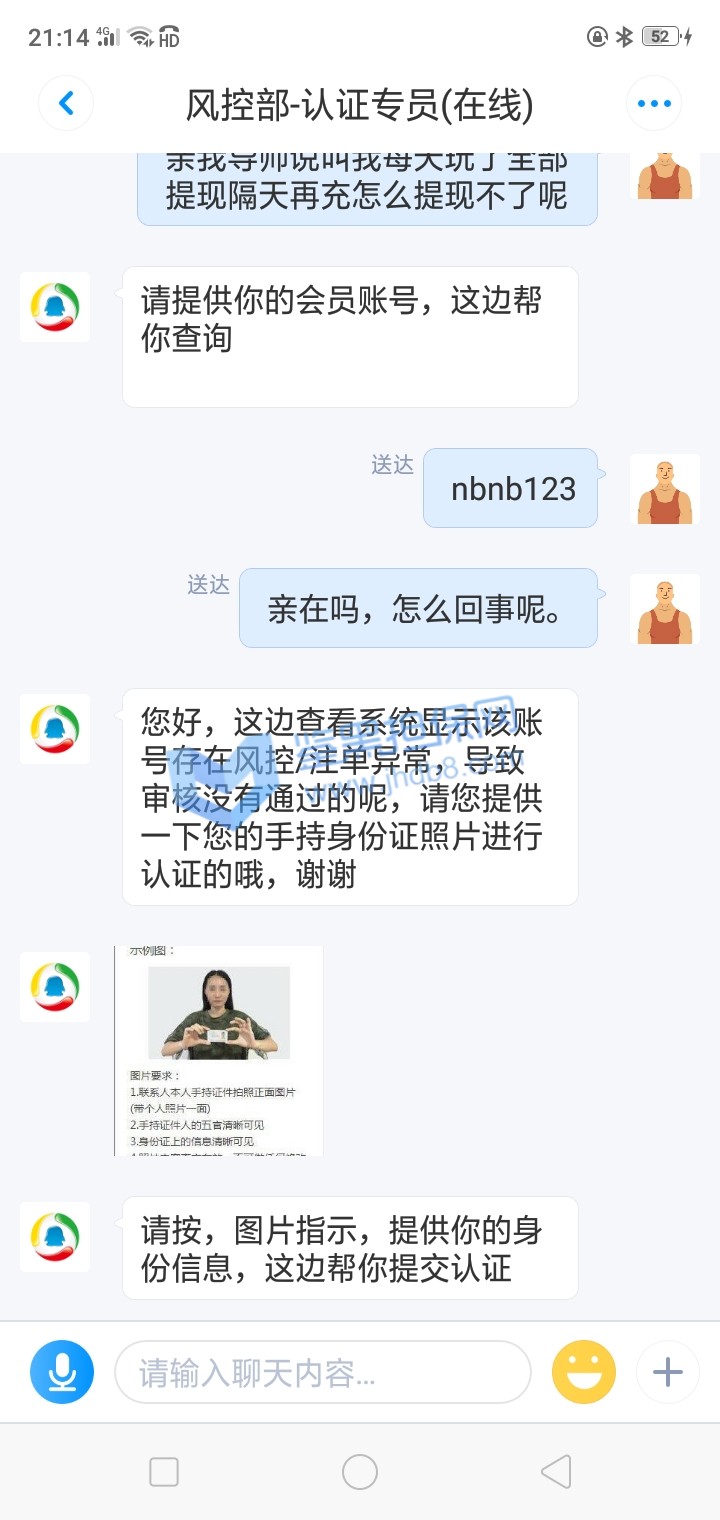
Task: Go back from the chat screen
Action: coord(66,103)
